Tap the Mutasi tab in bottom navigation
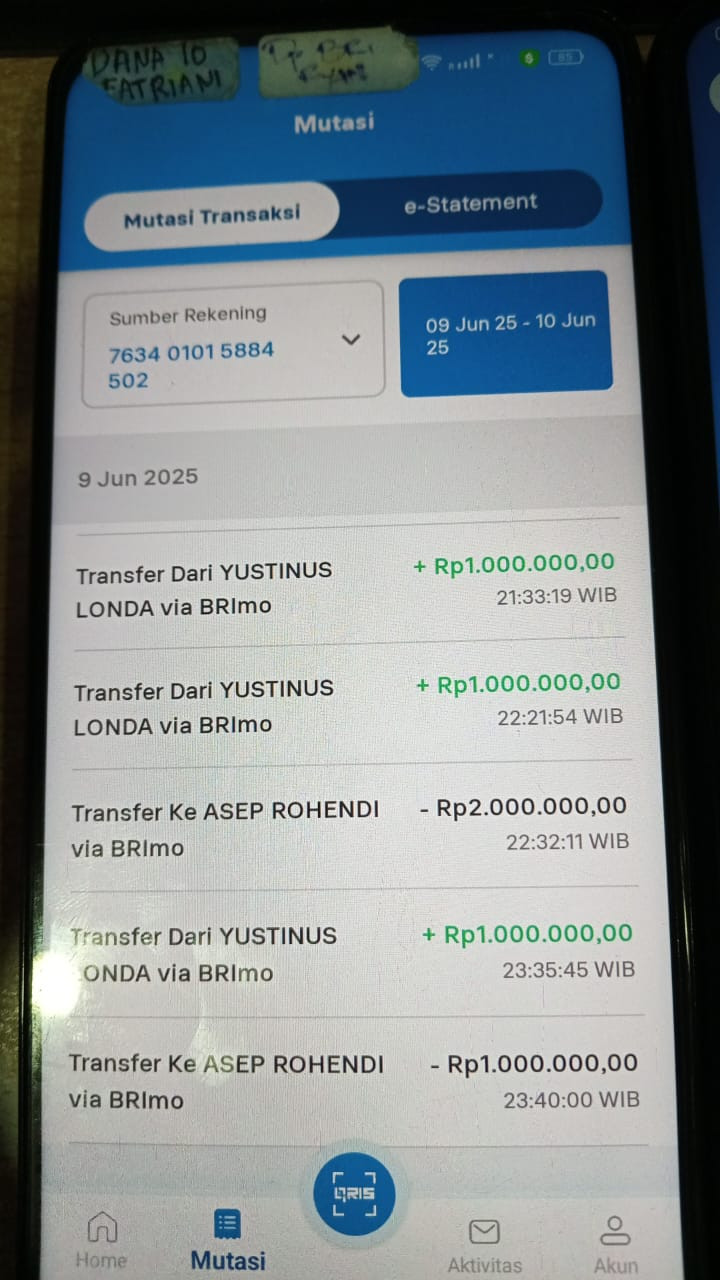The image size is (720, 1280). 228,1241
